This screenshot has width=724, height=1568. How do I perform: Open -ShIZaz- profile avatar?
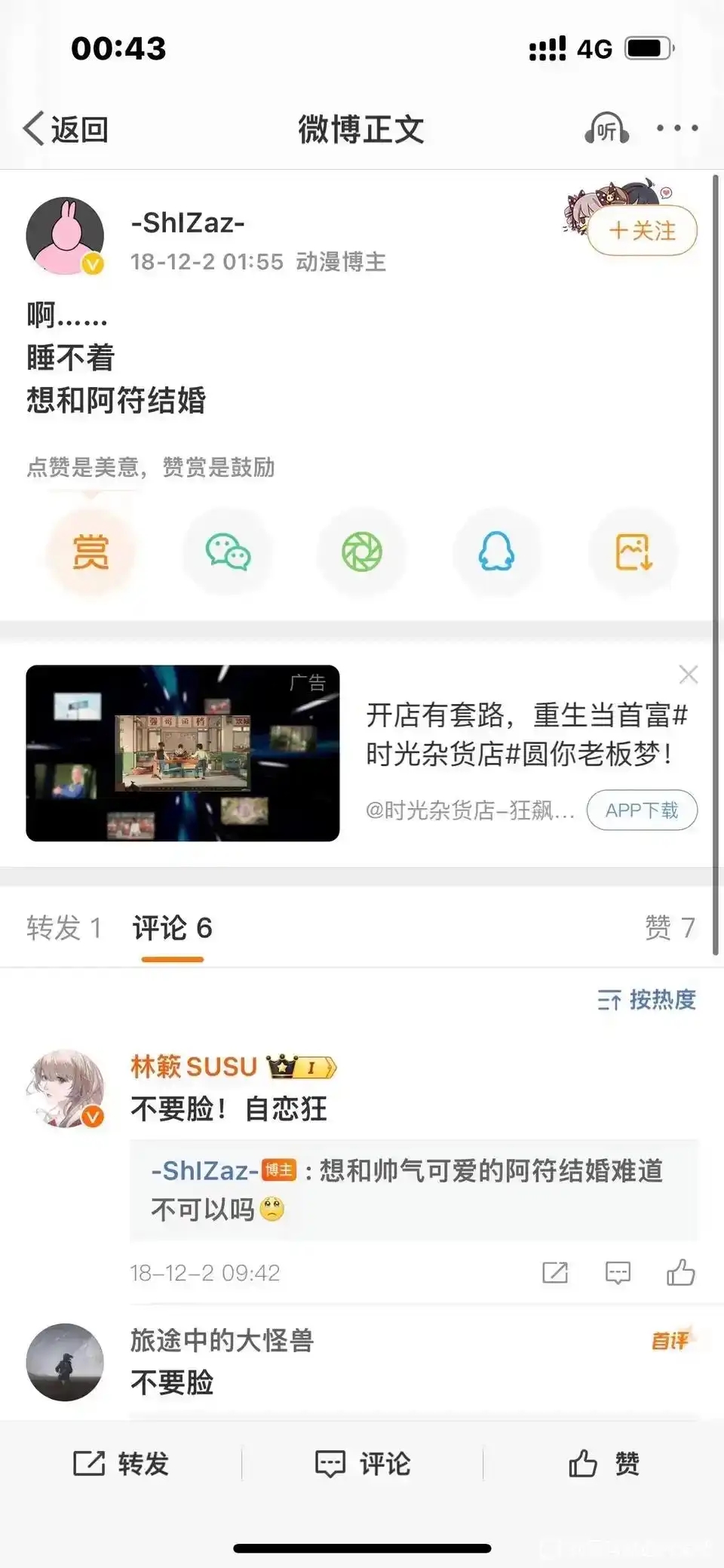pyautogui.click(x=66, y=236)
